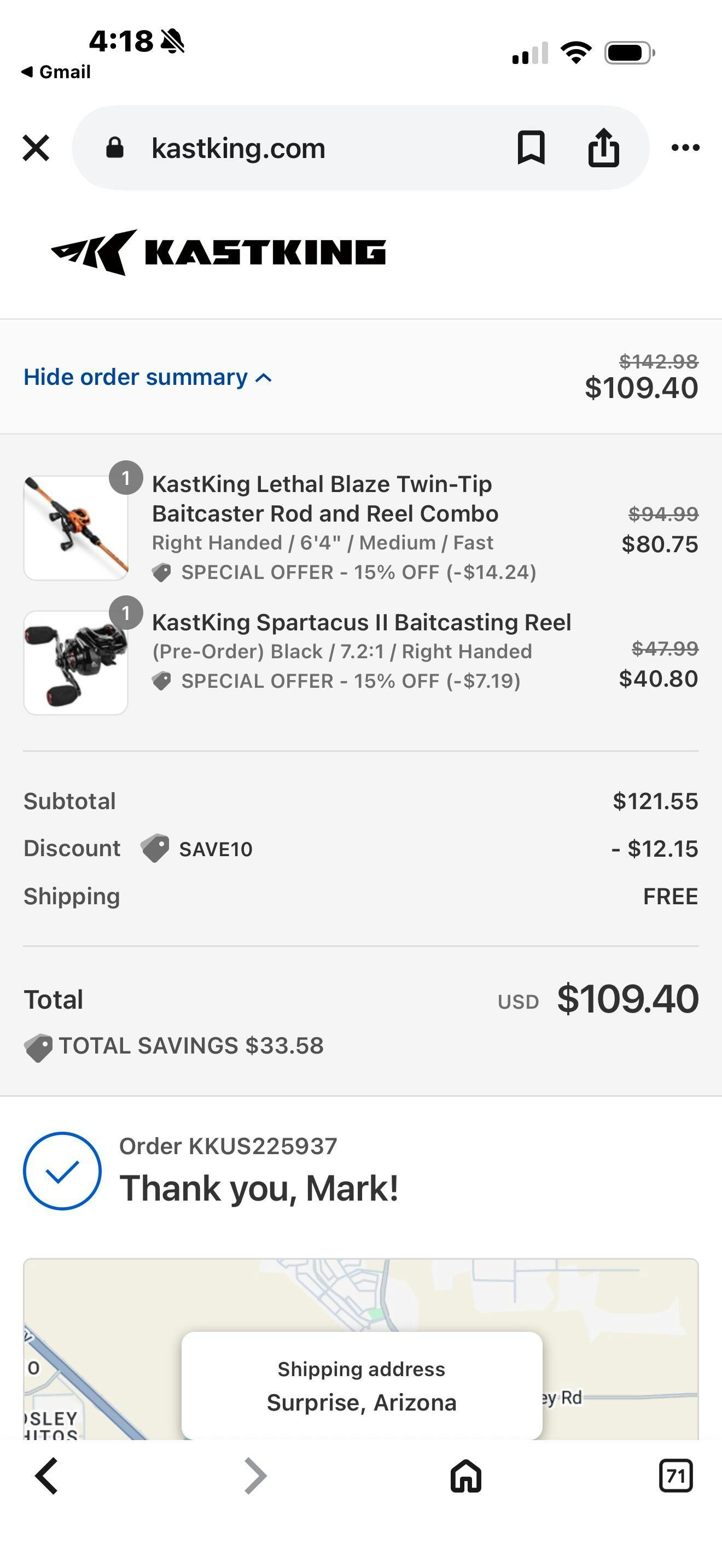Collapse the order summary
The width and height of the screenshot is (722, 1568).
[147, 377]
